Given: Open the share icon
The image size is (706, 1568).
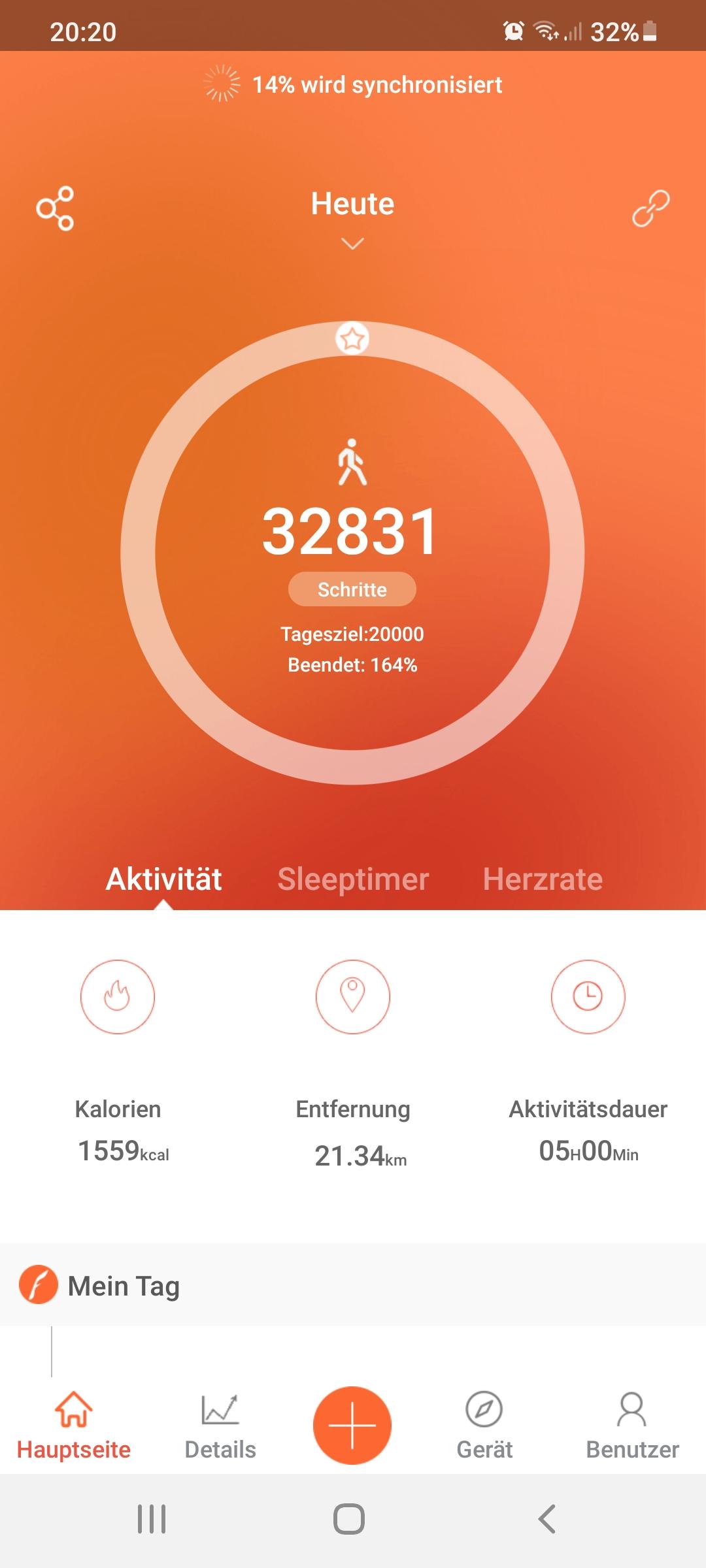Looking at the screenshot, I should pos(55,208).
